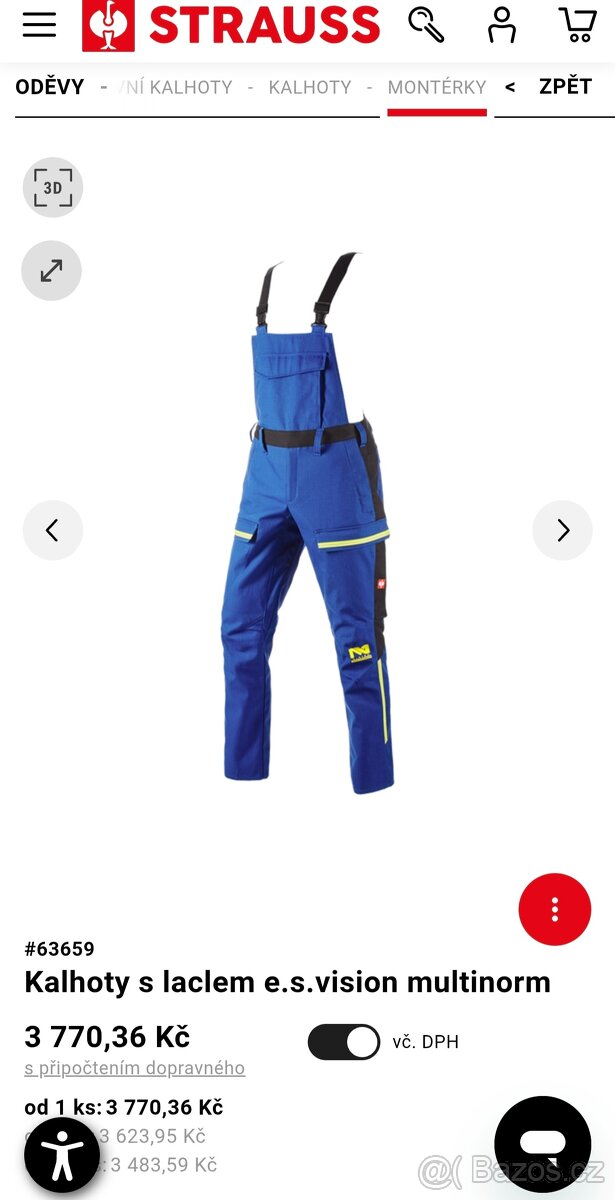Open the shopping cart

(577, 25)
